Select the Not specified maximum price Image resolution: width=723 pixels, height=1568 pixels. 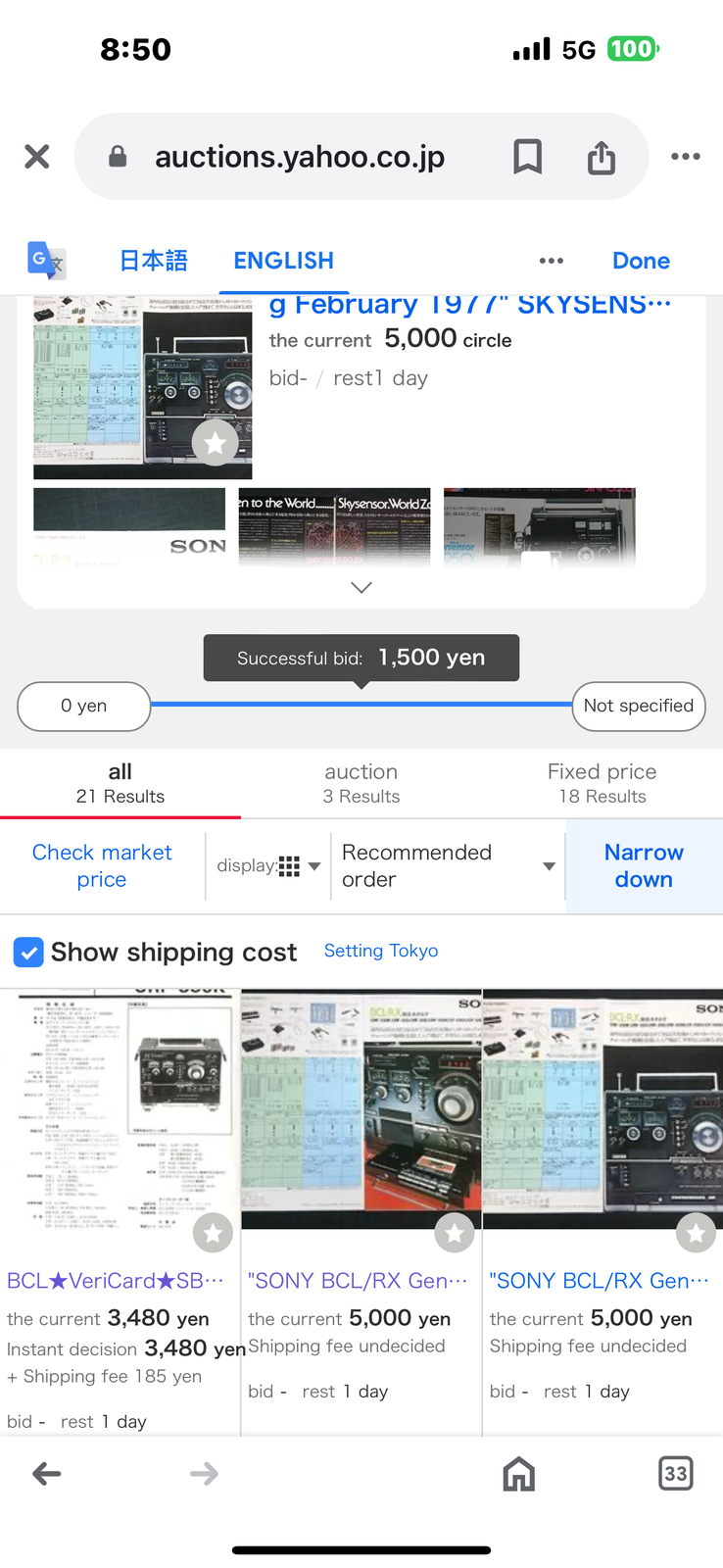click(639, 706)
